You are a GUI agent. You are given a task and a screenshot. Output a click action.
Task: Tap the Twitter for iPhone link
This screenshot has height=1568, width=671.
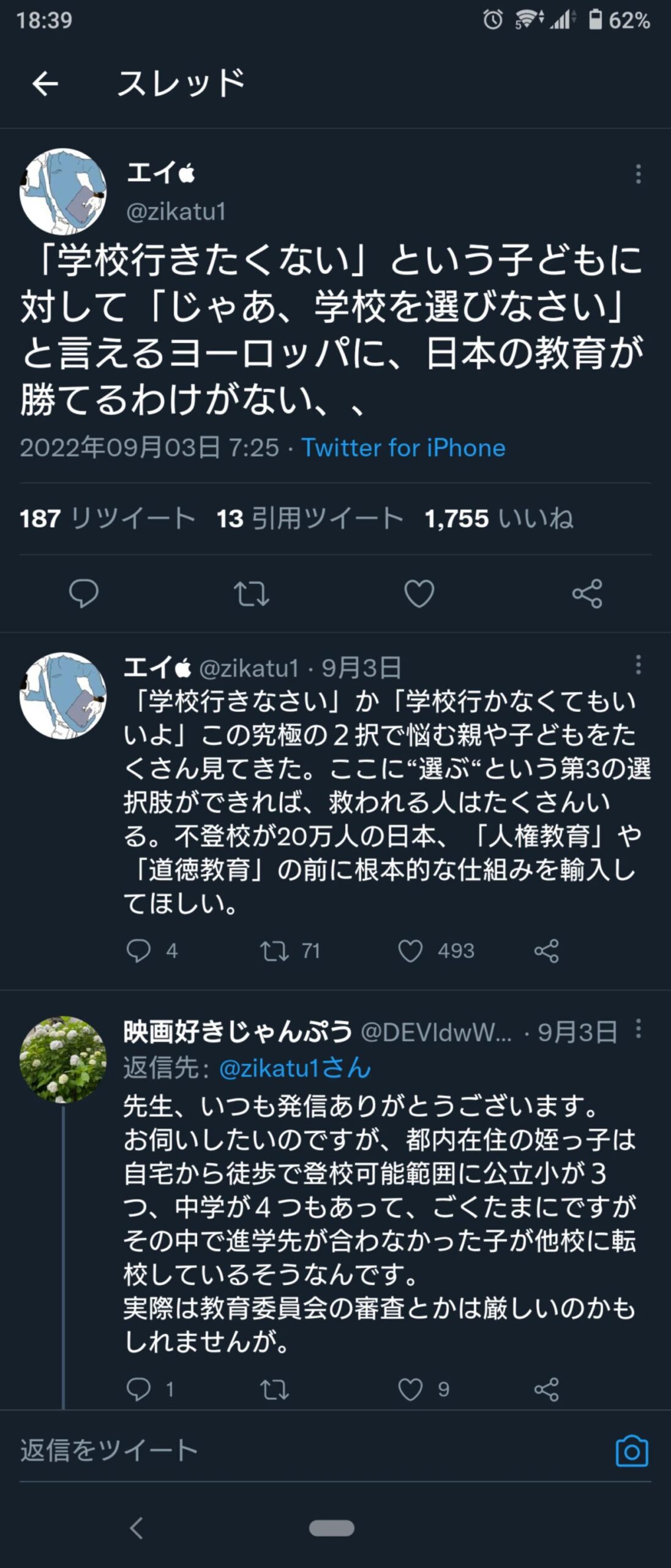pyautogui.click(x=403, y=448)
